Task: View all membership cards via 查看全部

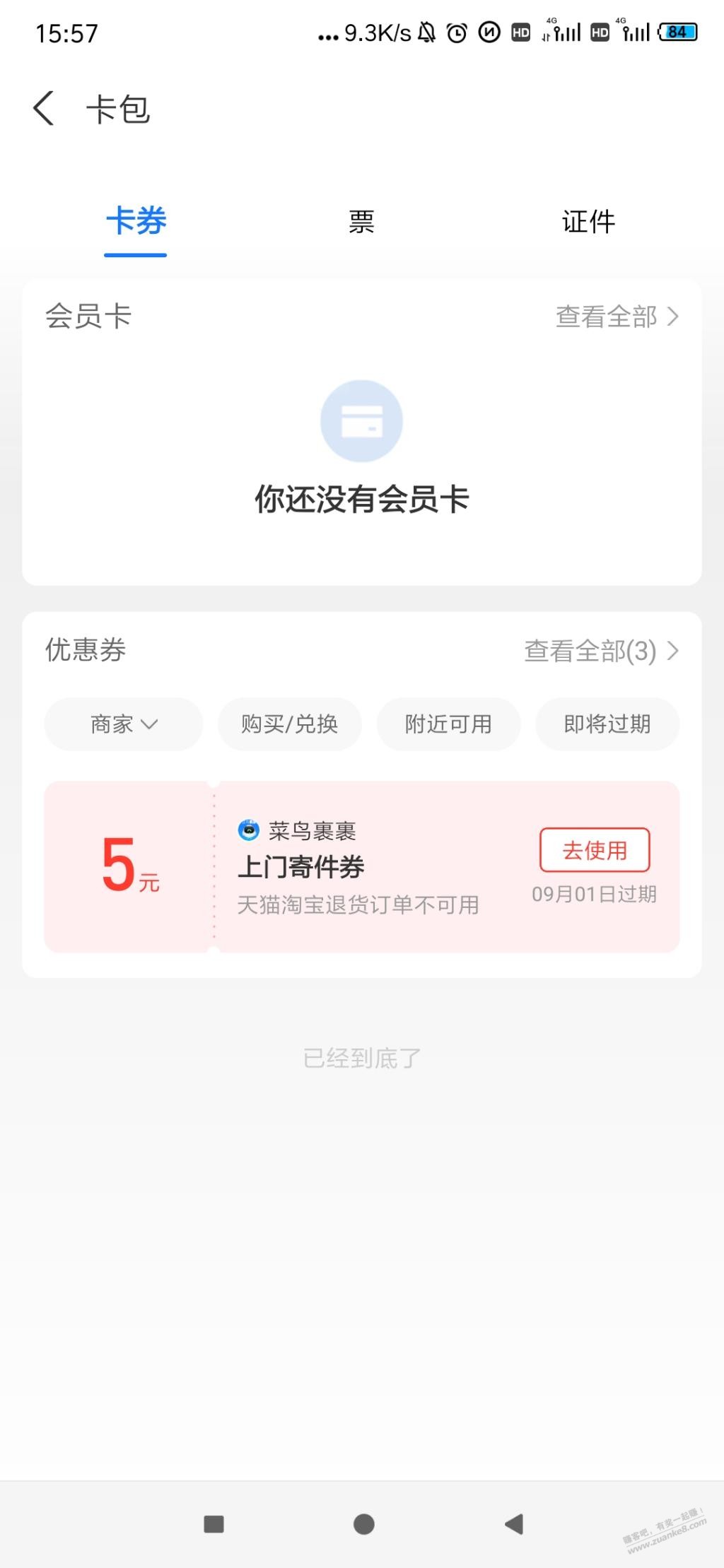Action: pos(617,317)
